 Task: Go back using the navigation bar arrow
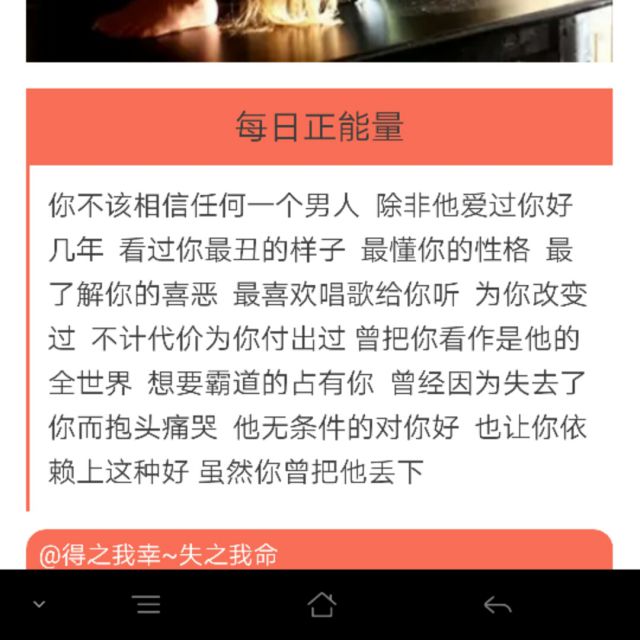coord(497,604)
